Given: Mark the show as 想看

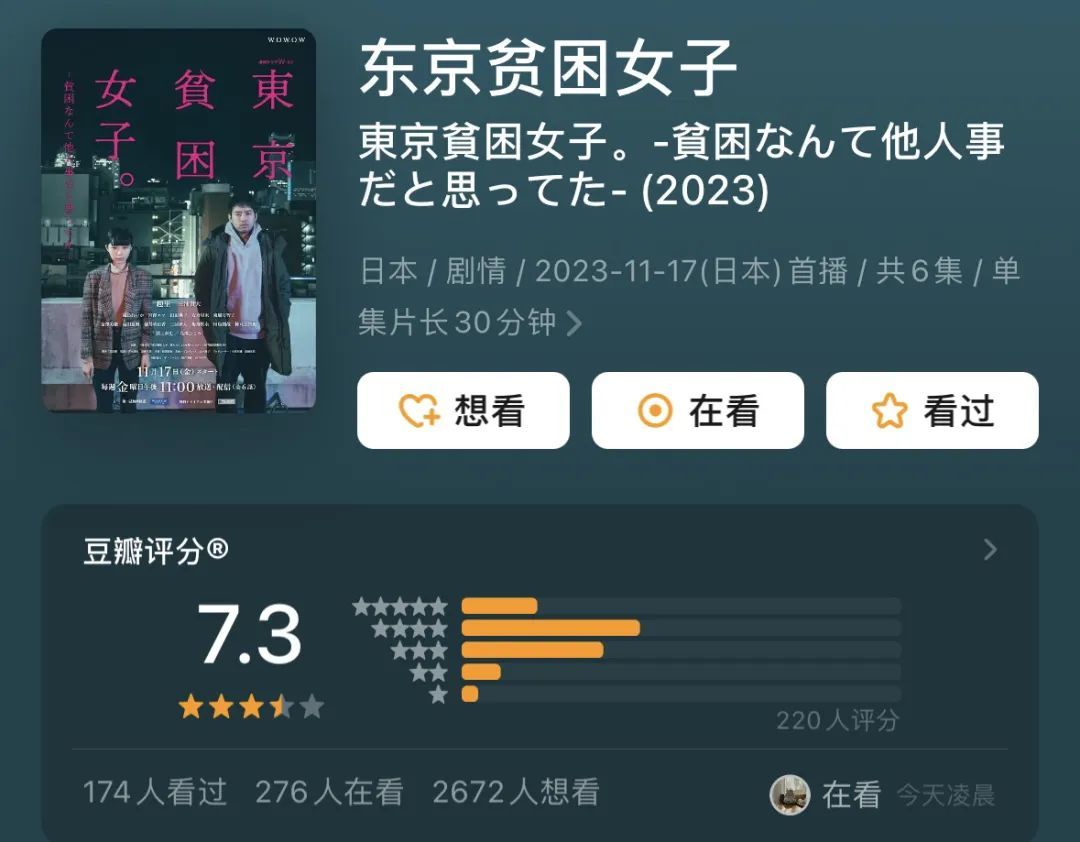Looking at the screenshot, I should click(x=463, y=411).
